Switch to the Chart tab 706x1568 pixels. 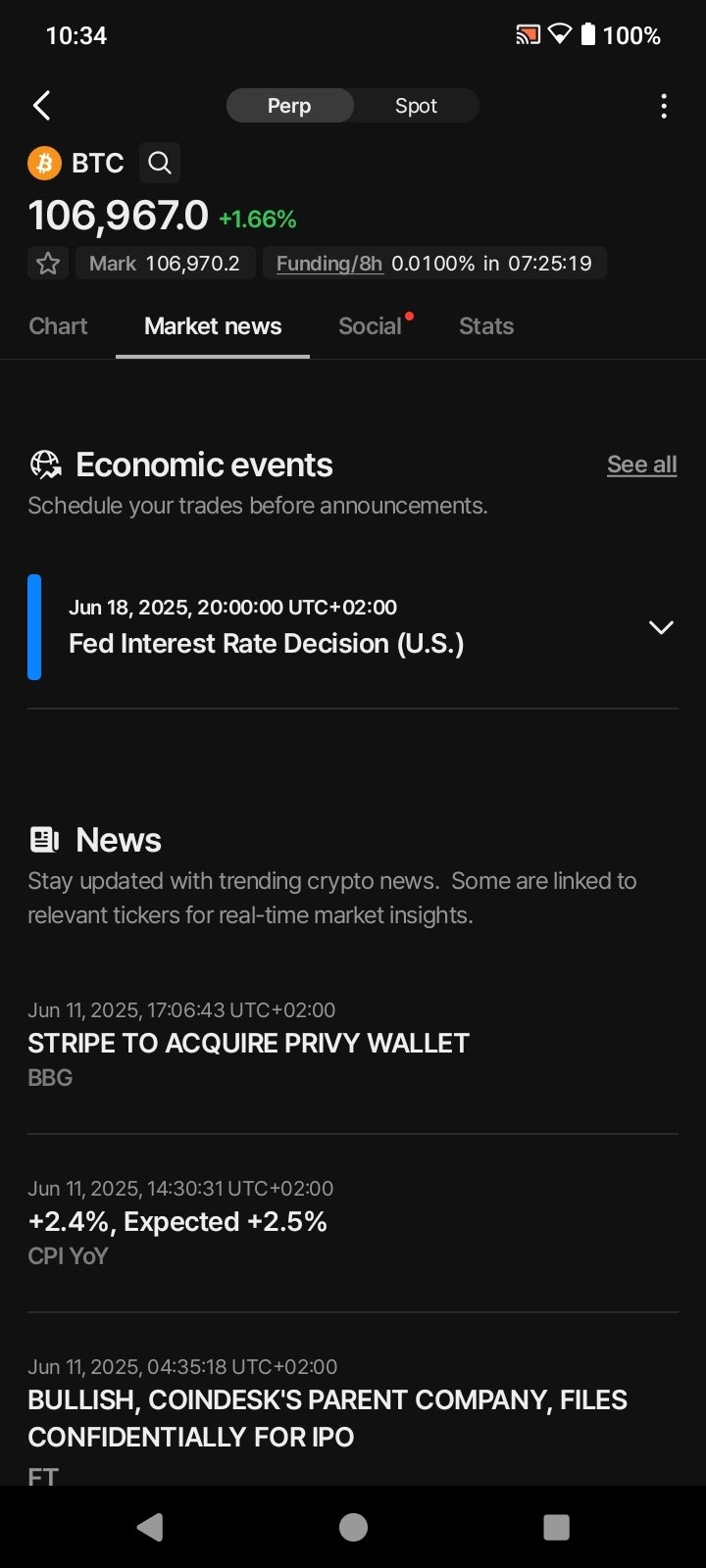click(58, 326)
